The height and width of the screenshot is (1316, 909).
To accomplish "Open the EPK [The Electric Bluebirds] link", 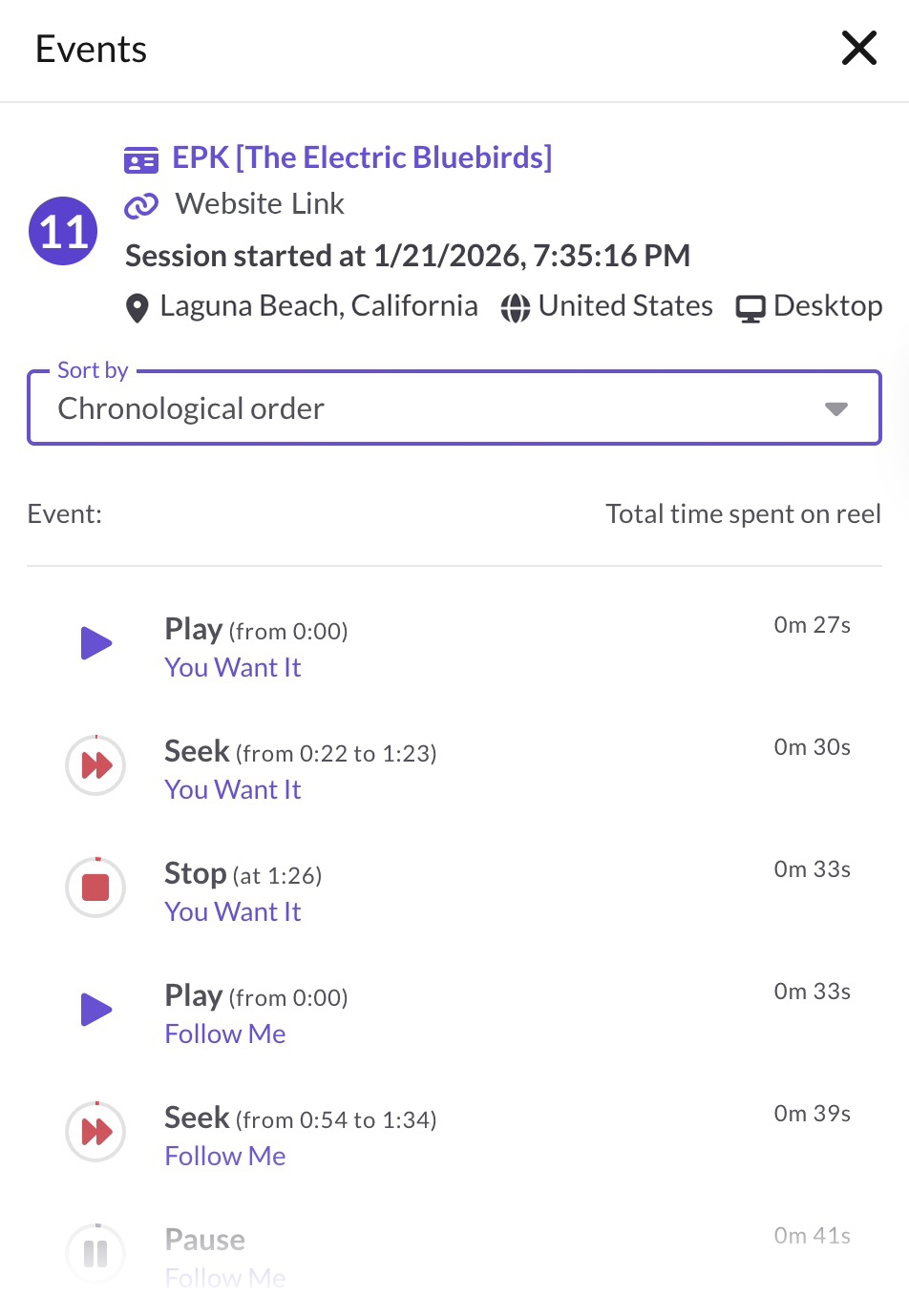I will coord(361,157).
